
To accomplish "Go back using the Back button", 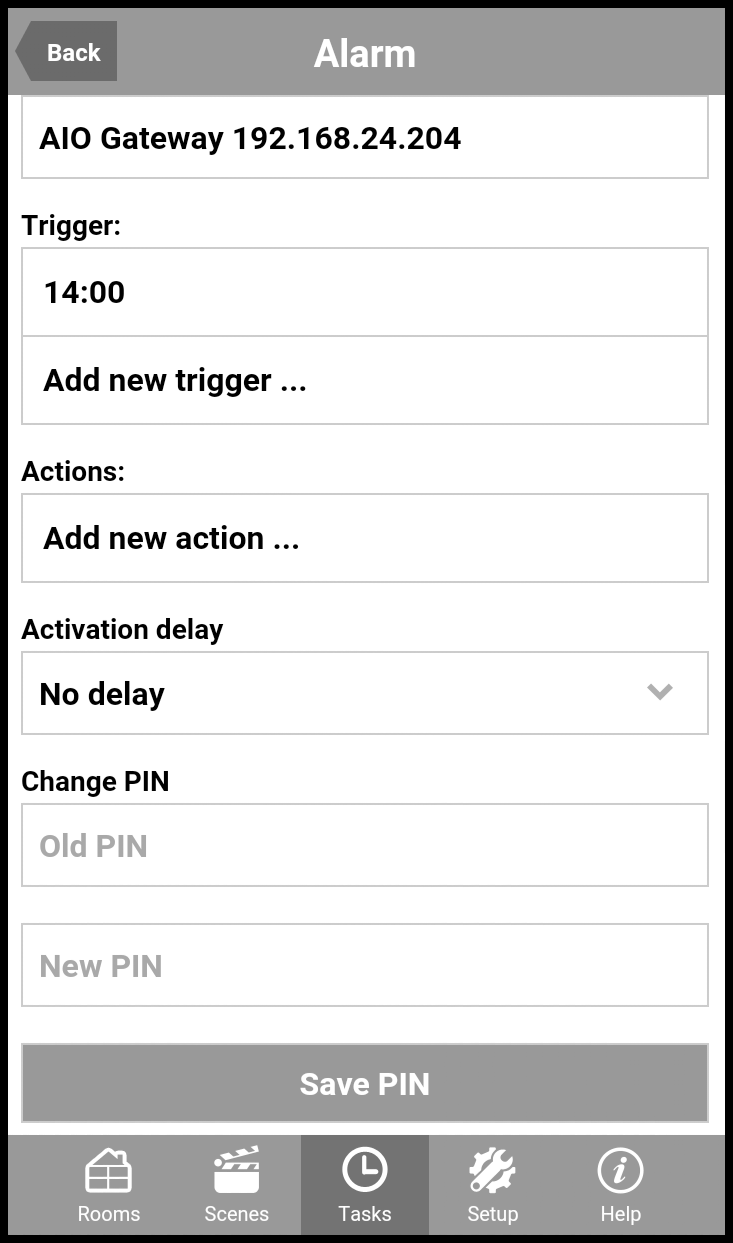I will pos(68,52).
